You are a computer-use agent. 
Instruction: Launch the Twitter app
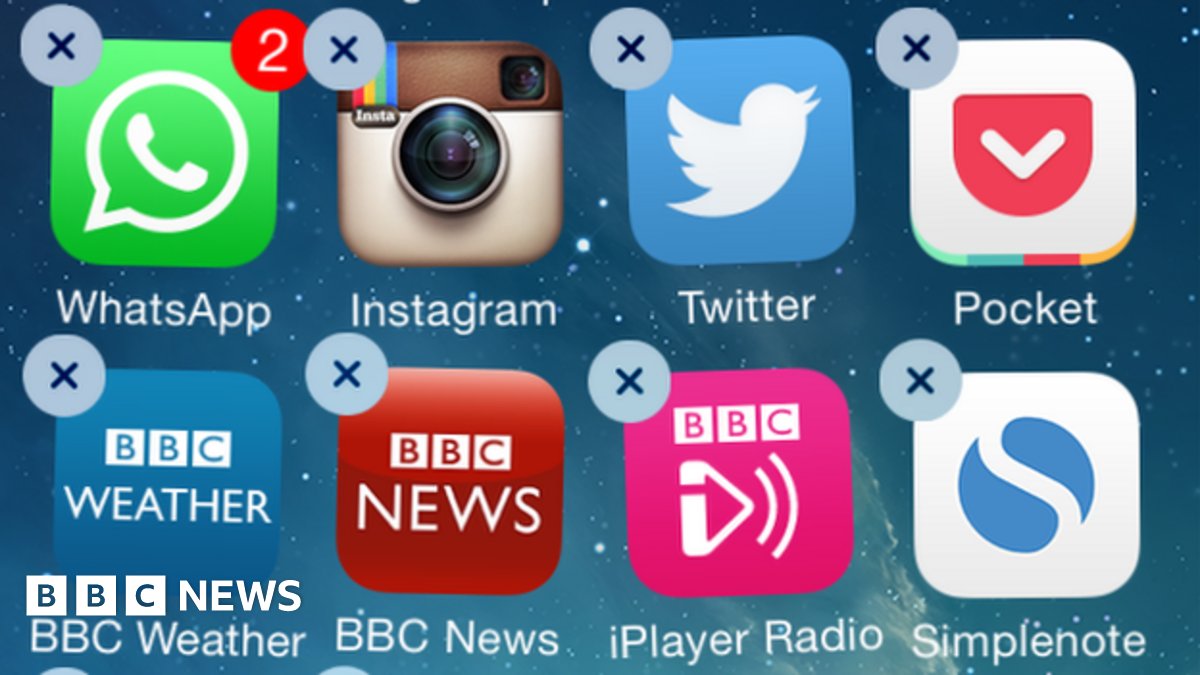(x=740, y=150)
